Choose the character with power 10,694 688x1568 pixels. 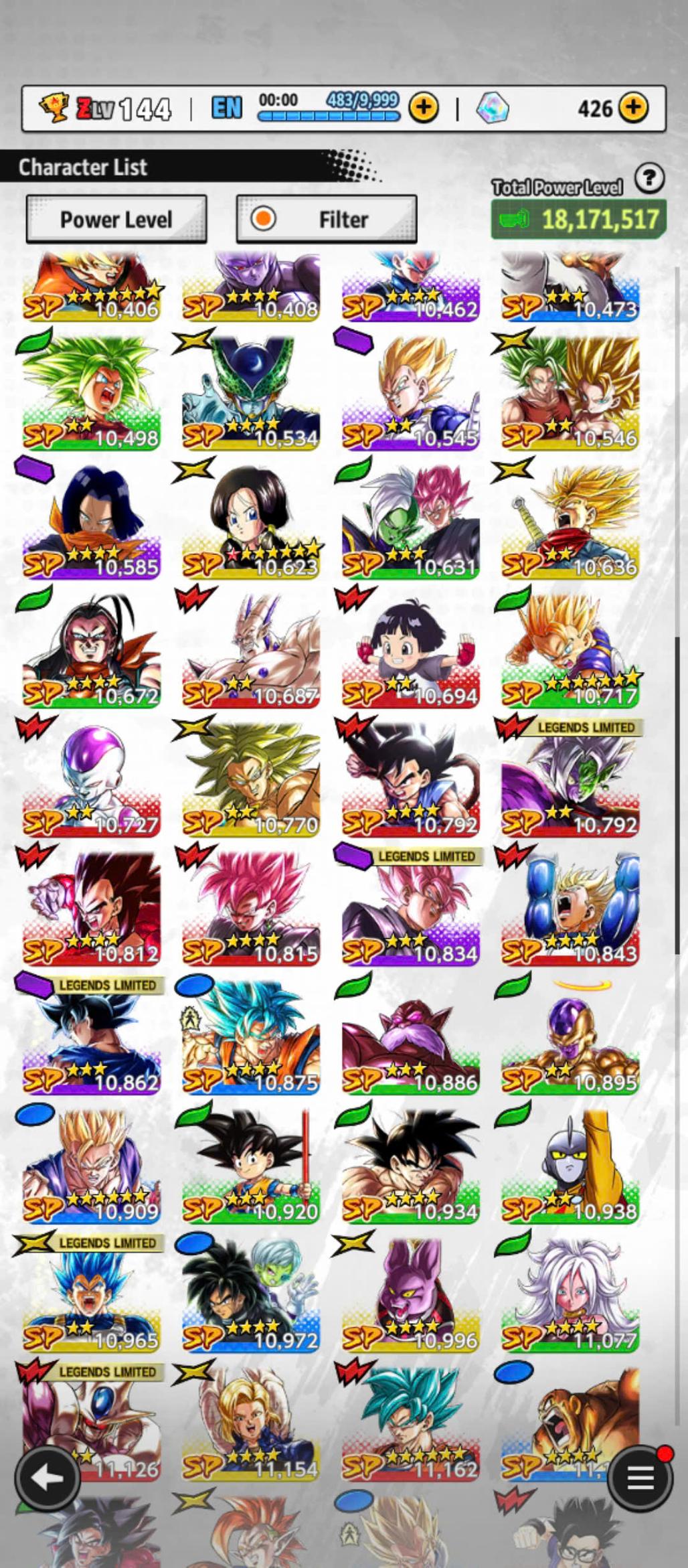tap(410, 651)
